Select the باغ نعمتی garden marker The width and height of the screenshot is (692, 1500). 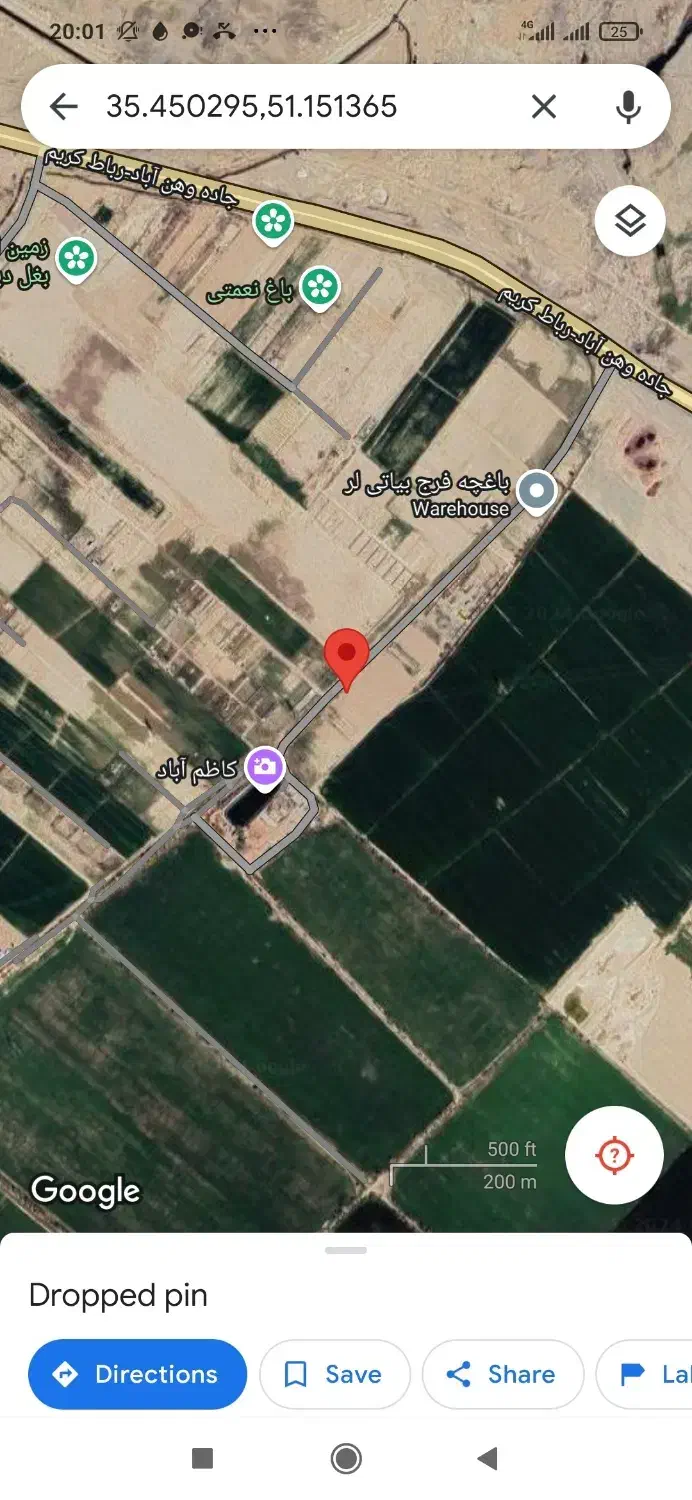(x=320, y=288)
